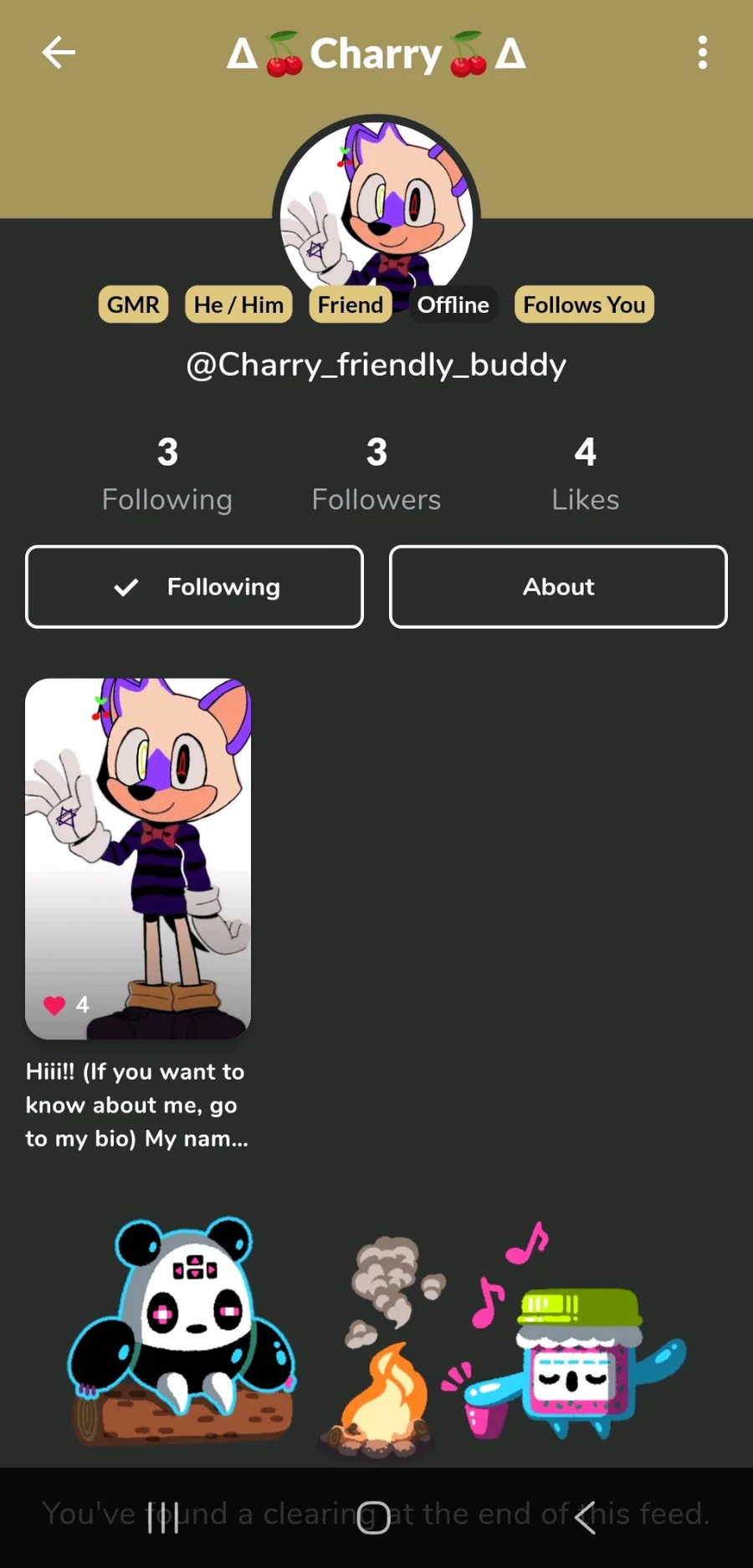Open the About section
The height and width of the screenshot is (1568, 753).
558,586
